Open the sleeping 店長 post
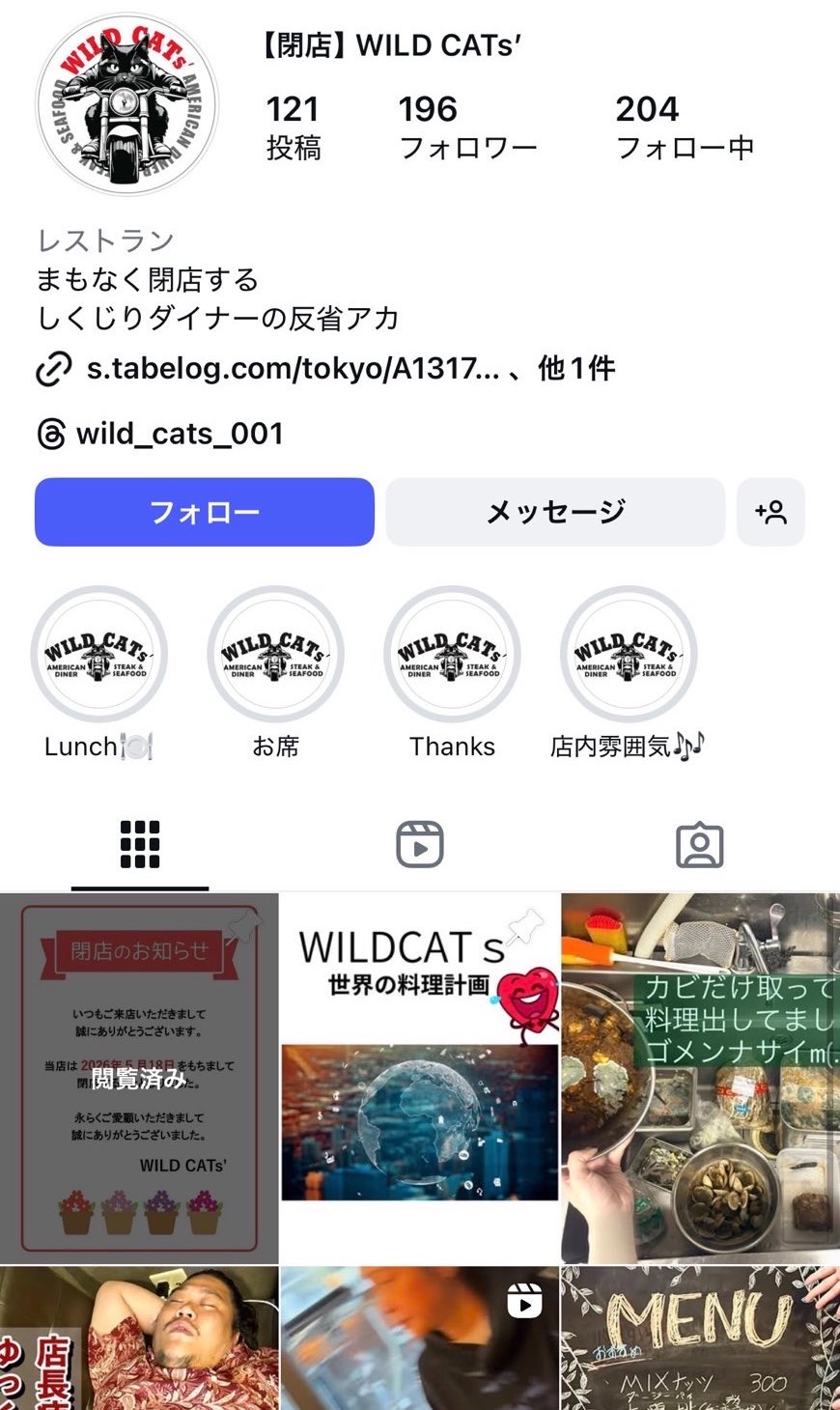The height and width of the screenshot is (1410, 840). point(139,1339)
